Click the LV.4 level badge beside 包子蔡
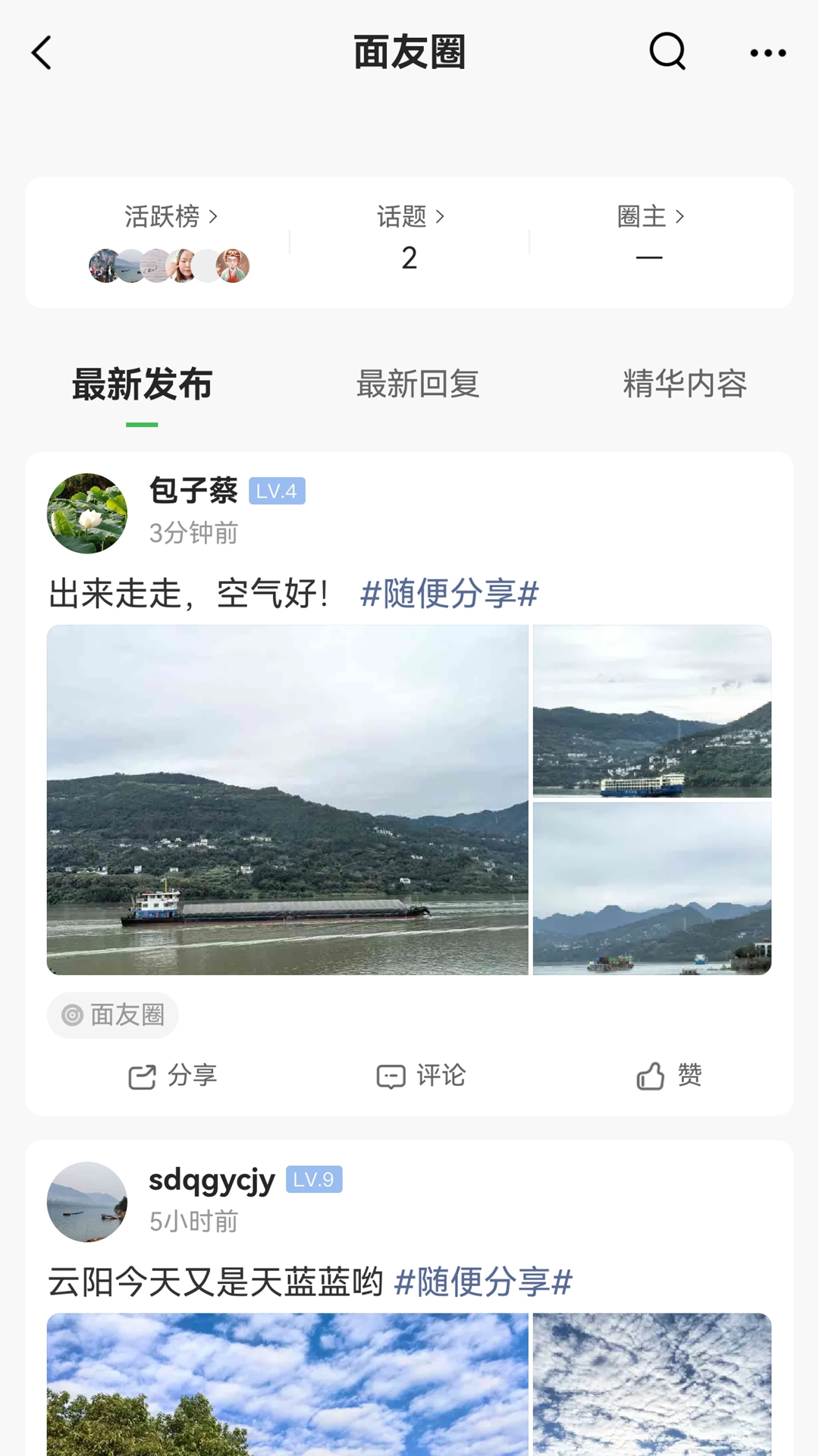 pyautogui.click(x=278, y=492)
